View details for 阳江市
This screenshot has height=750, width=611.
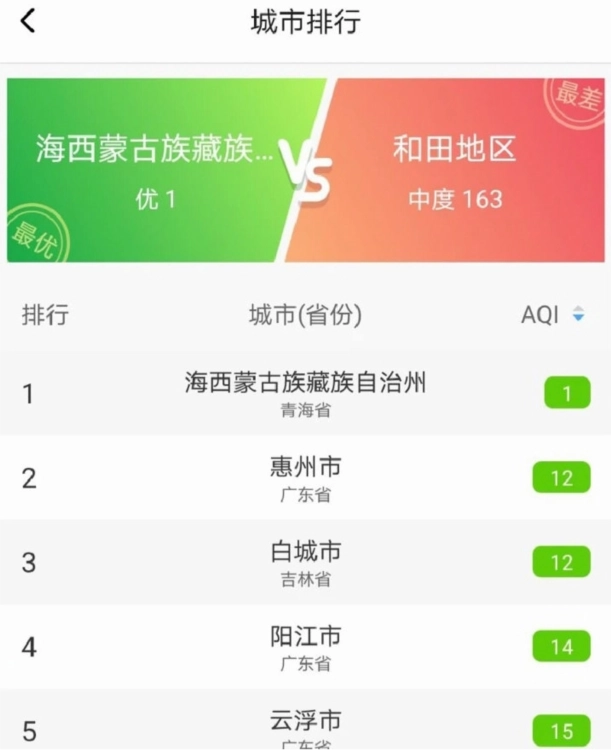(305, 646)
